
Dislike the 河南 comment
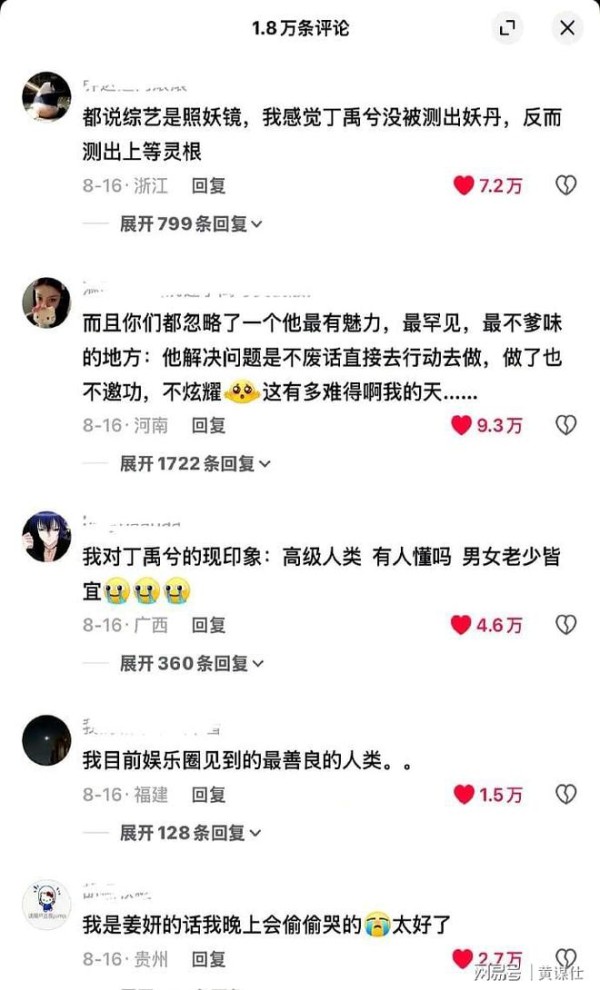click(566, 426)
